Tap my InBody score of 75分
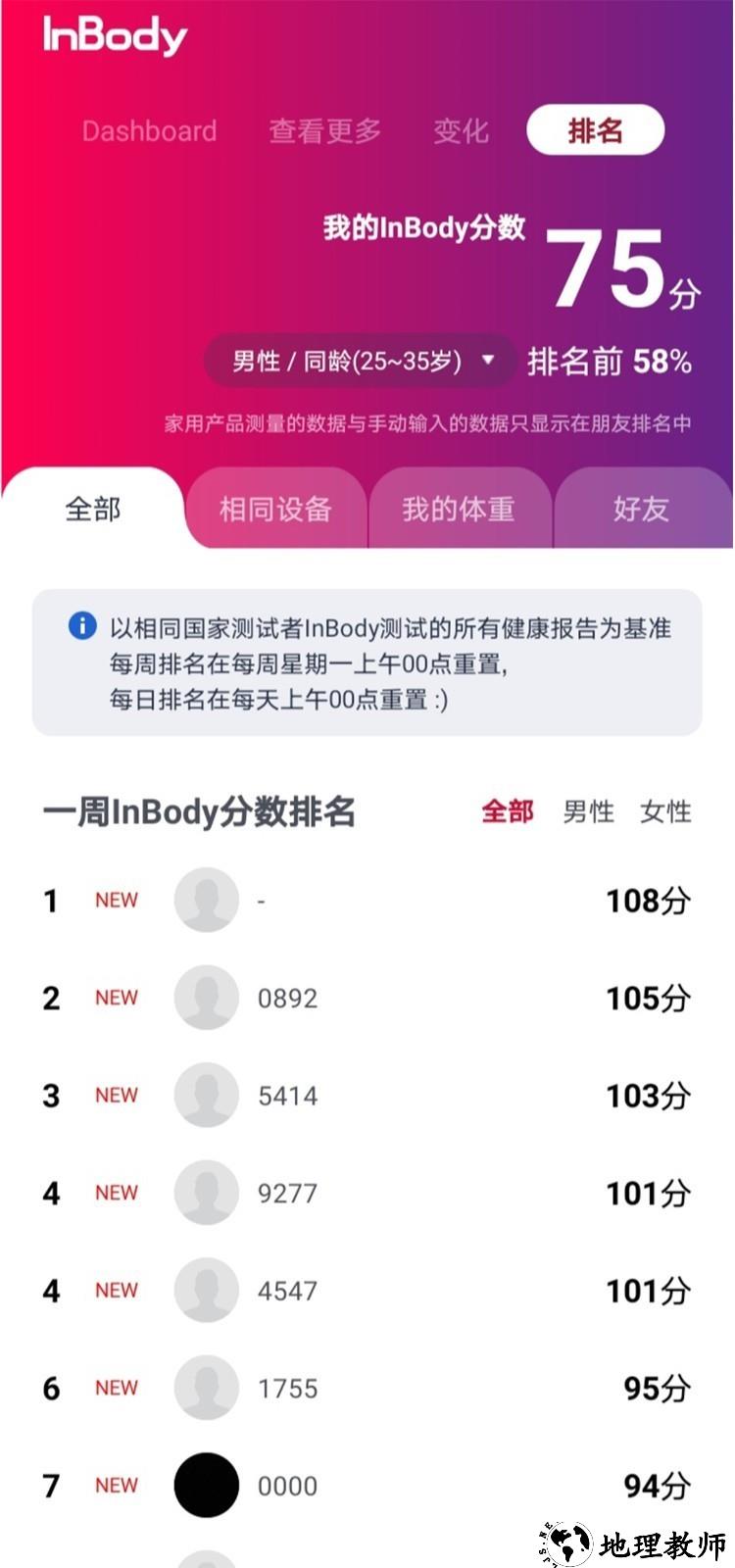This screenshot has width=735, height=1568. coord(622,265)
